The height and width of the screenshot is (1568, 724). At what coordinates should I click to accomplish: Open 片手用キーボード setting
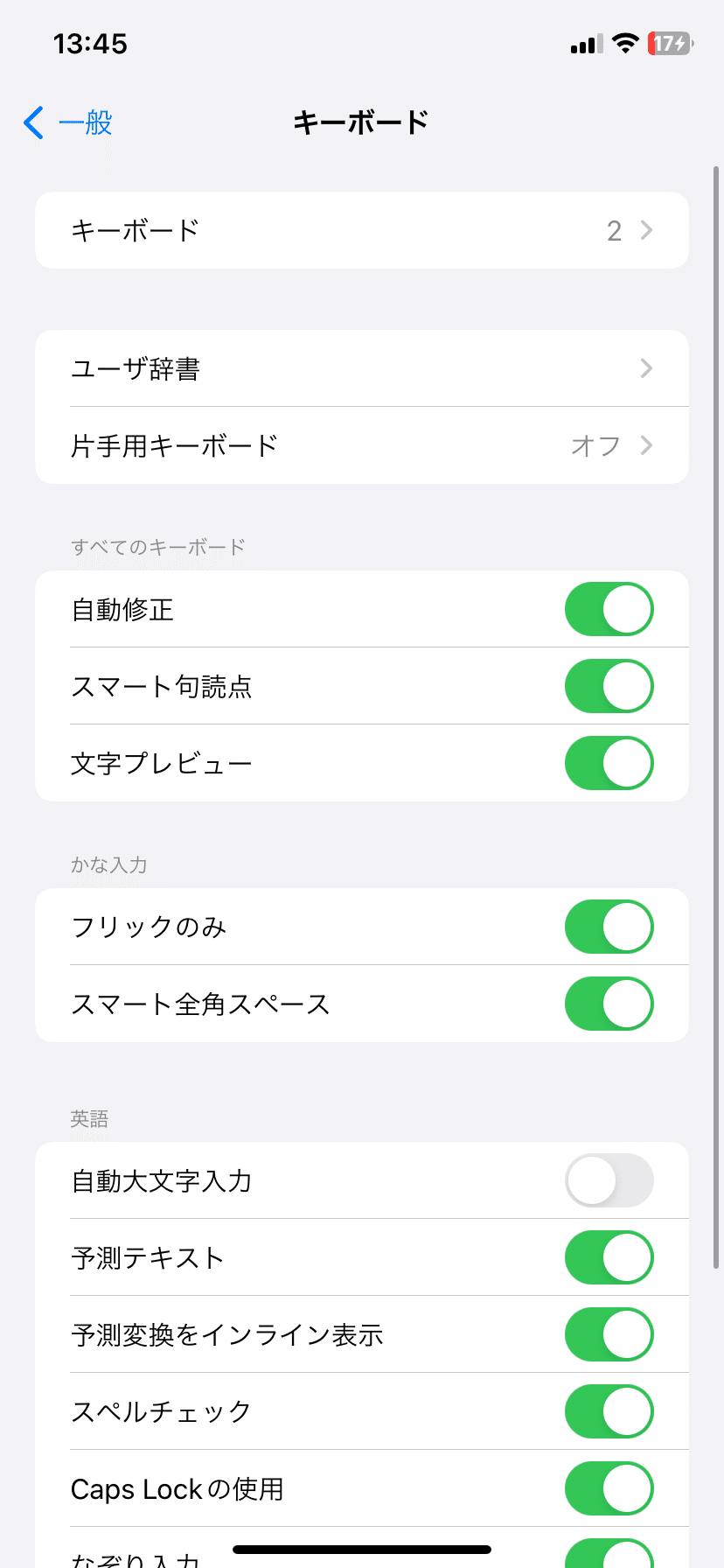(362, 445)
